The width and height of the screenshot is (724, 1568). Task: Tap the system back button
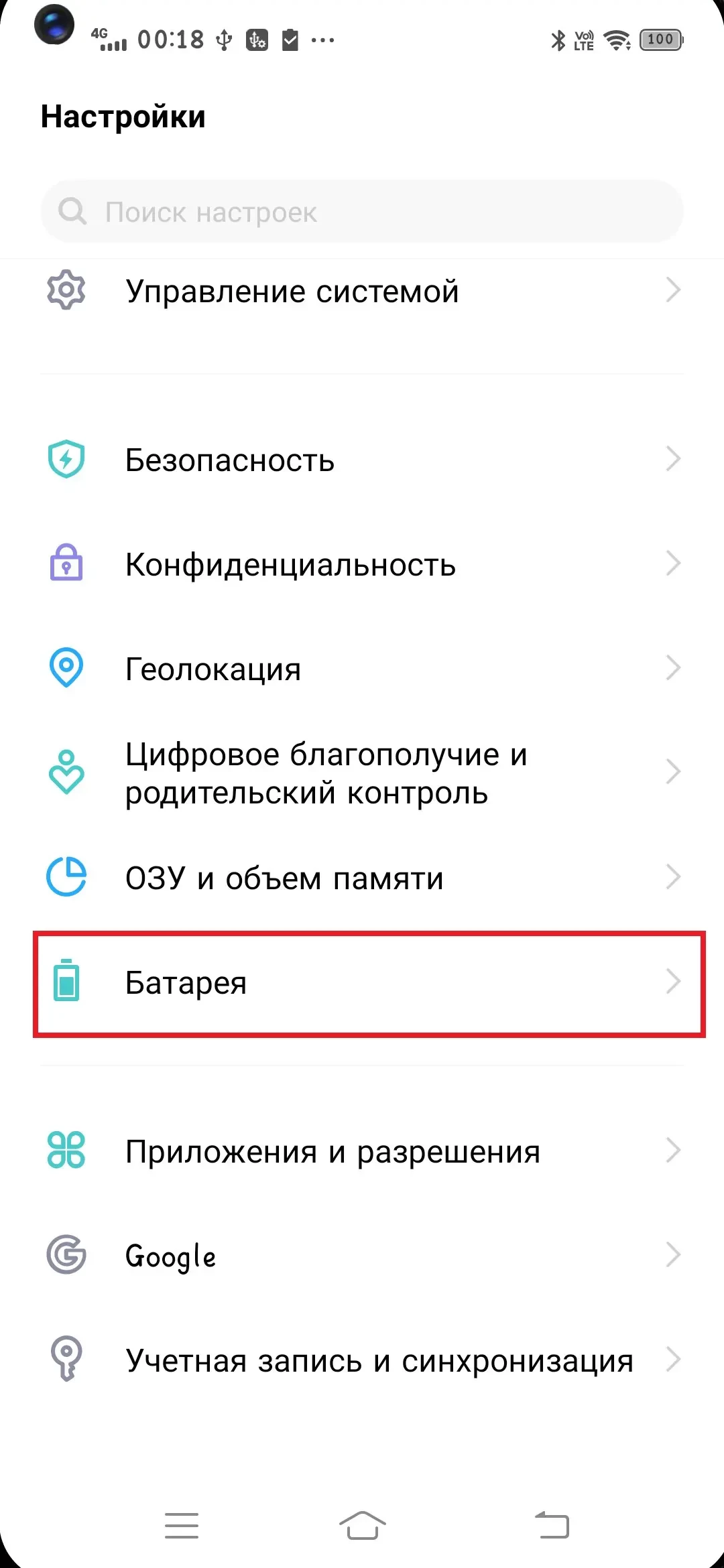coord(552,1526)
